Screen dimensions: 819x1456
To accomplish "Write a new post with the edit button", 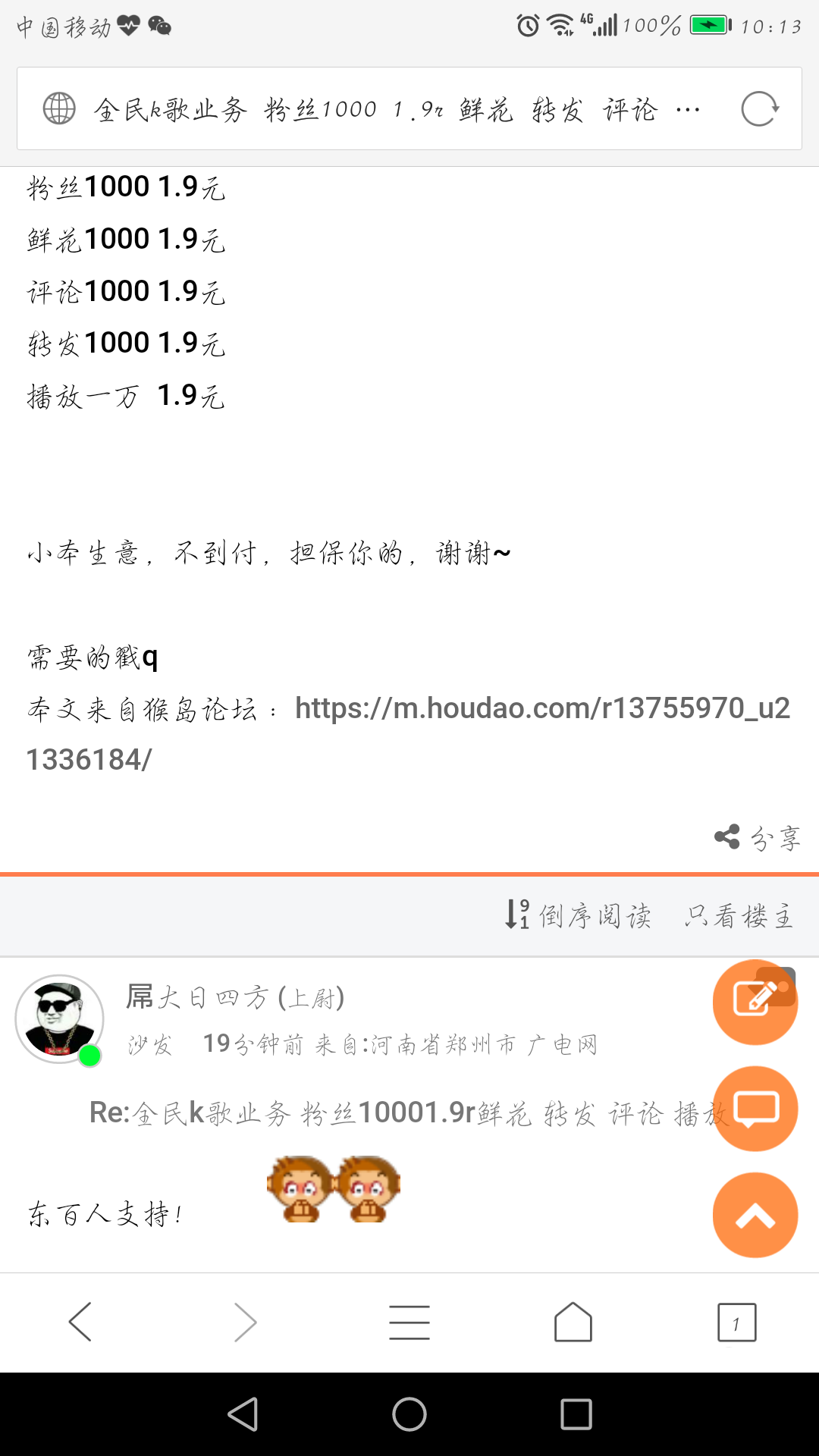I will click(x=755, y=1002).
